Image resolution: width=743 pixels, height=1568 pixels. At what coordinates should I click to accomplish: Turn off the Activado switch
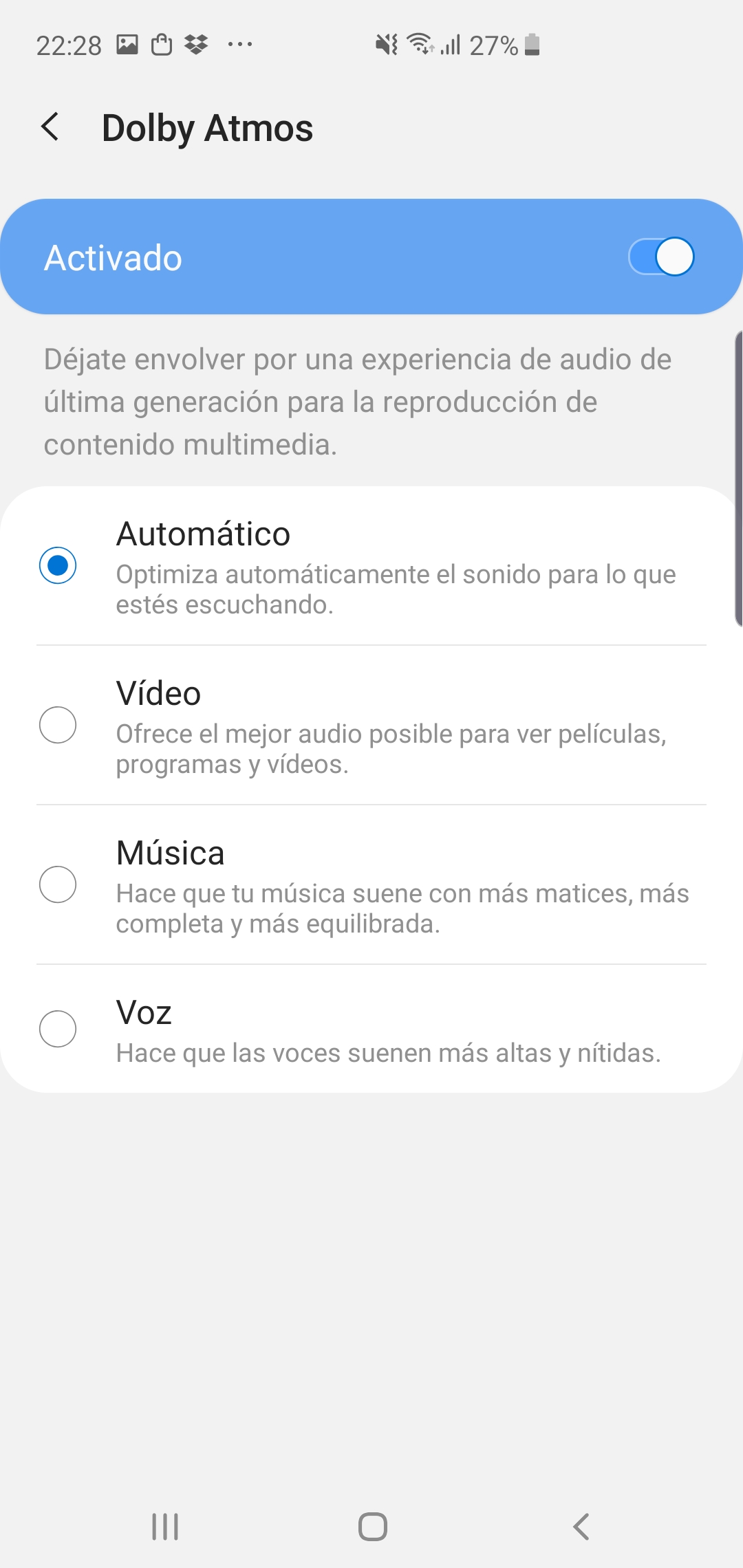661,257
